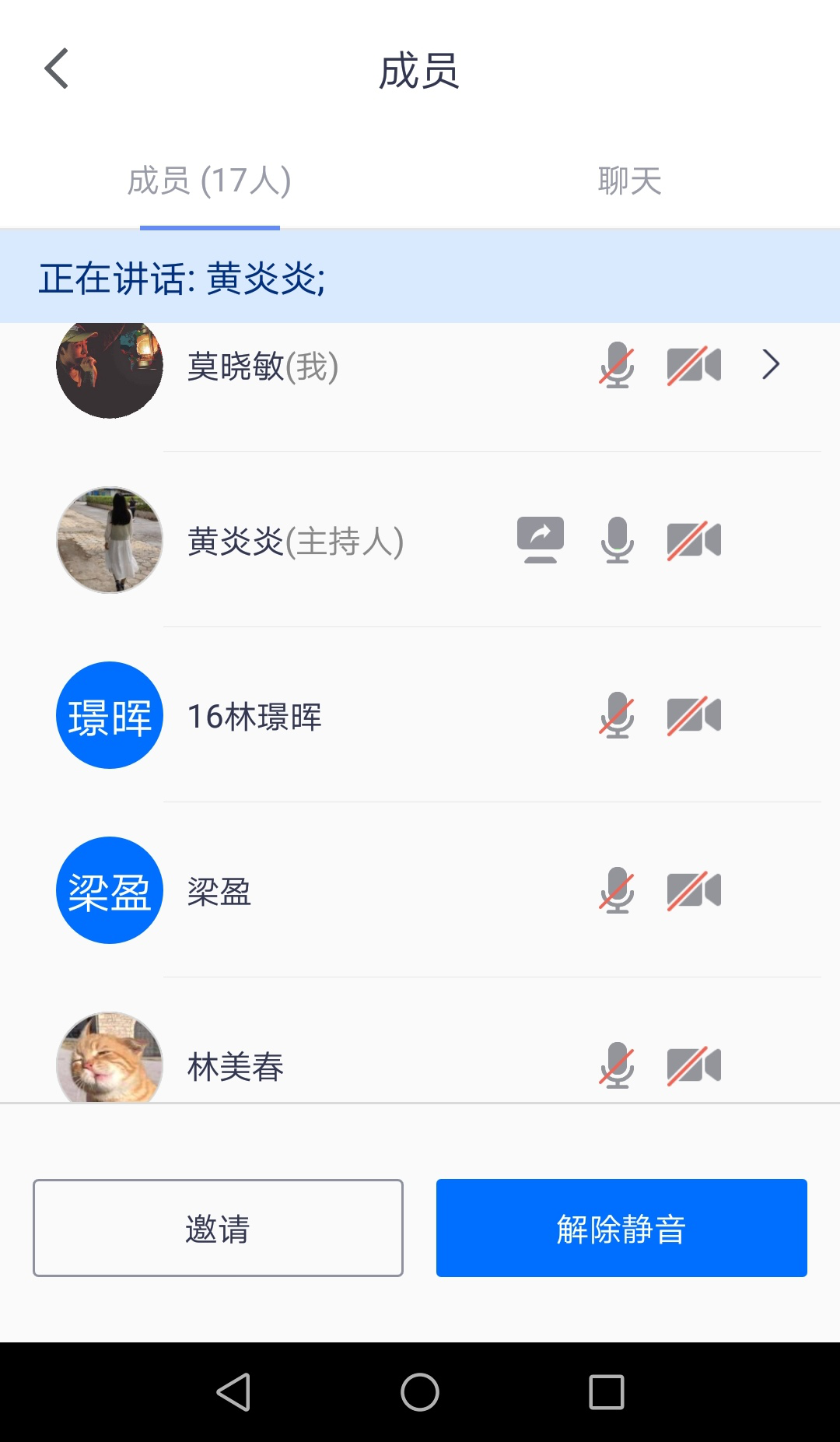Tap the microphone icon beside 莫晓敏(我)
Viewport: 840px width, 1442px height.
coord(617,365)
